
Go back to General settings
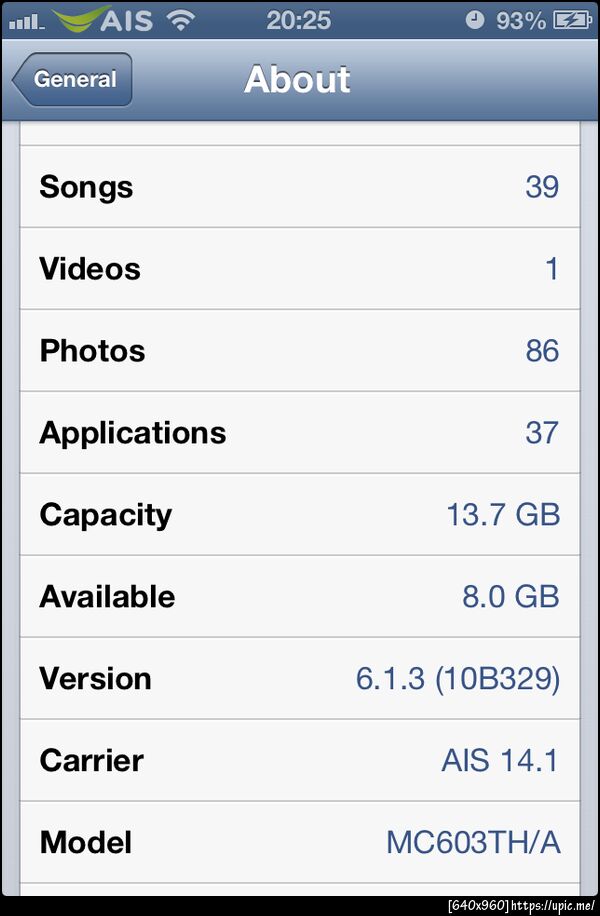(x=73, y=80)
